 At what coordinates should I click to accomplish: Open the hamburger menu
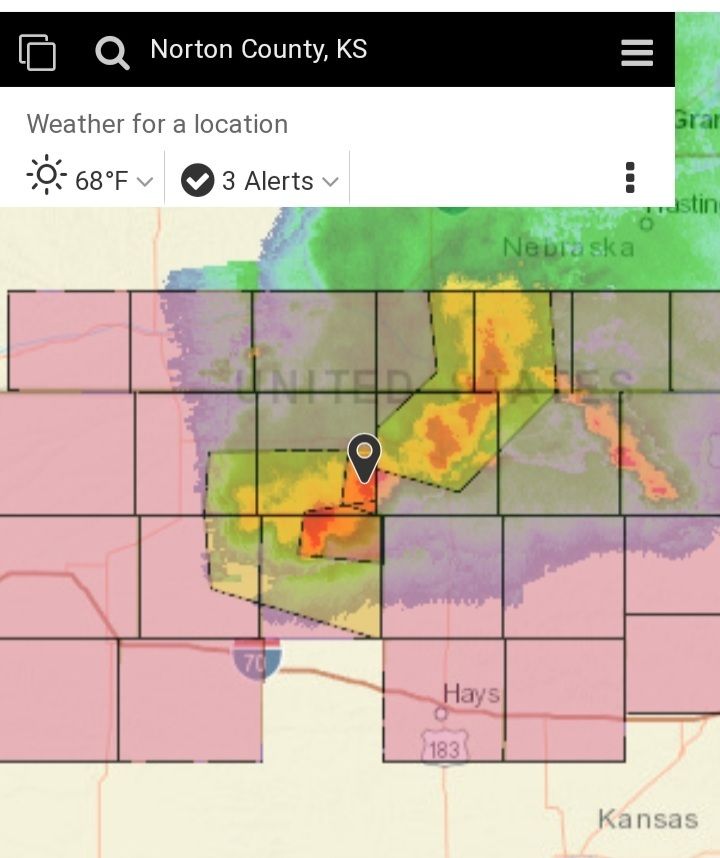tap(637, 52)
